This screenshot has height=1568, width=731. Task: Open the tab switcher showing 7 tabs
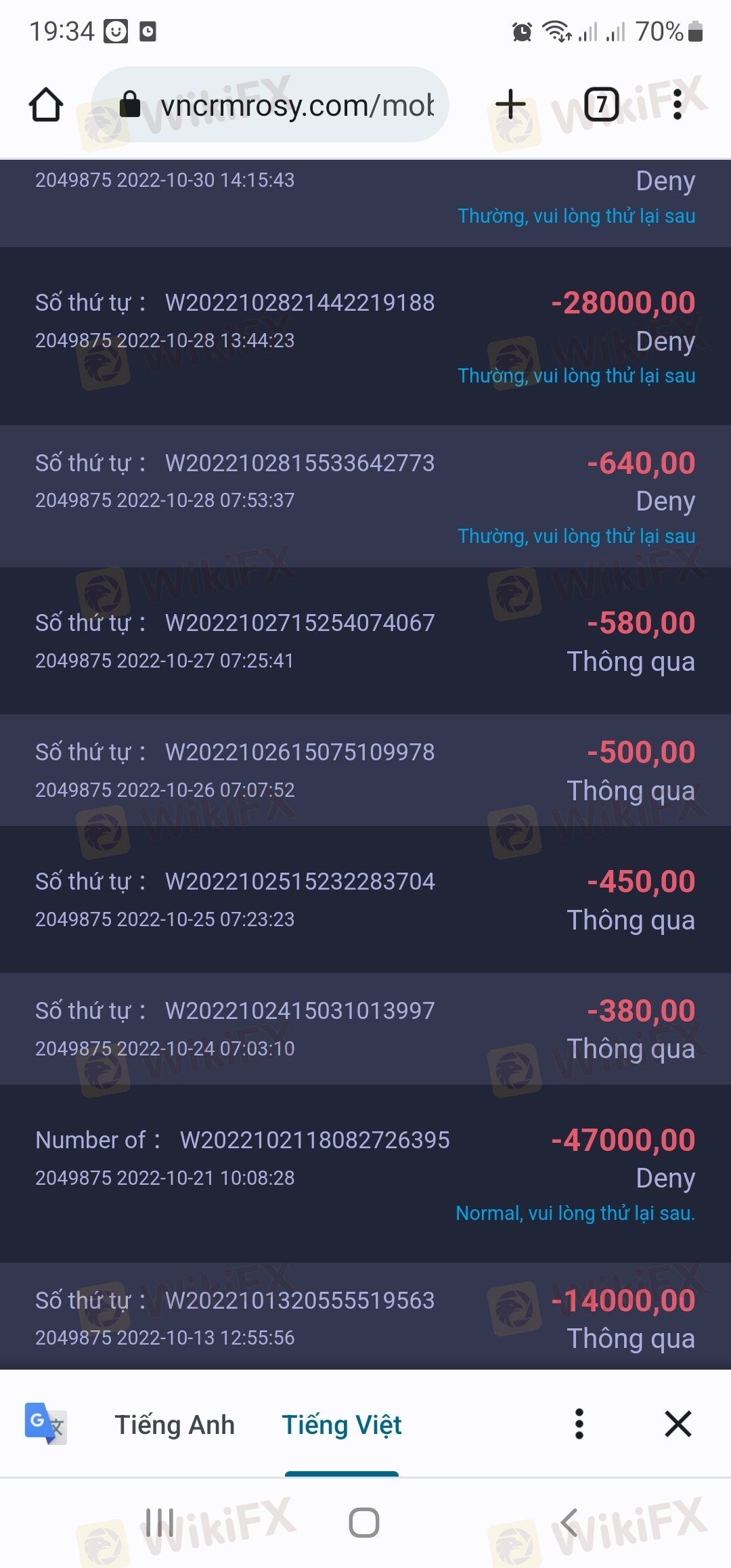pos(601,105)
